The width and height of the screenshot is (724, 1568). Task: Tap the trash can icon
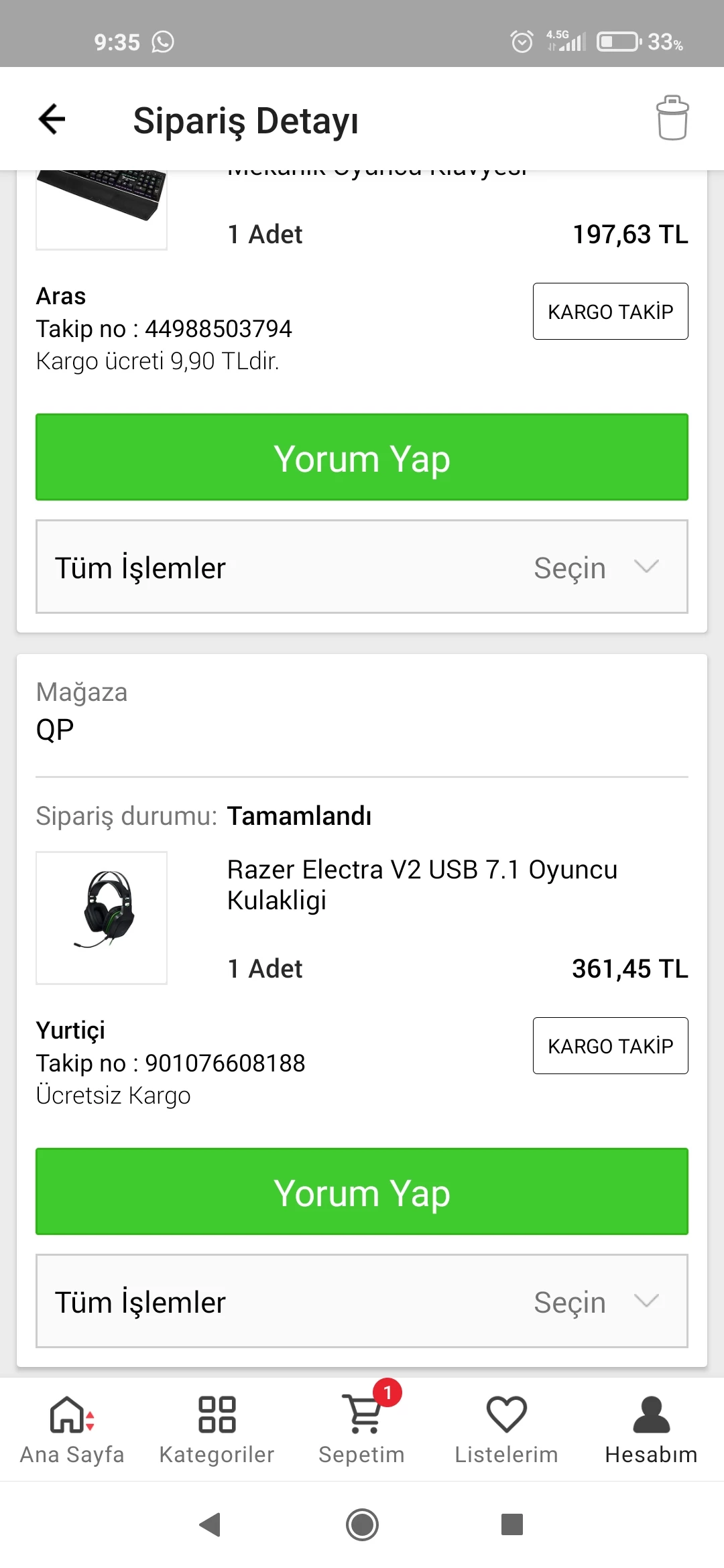pyautogui.click(x=672, y=119)
